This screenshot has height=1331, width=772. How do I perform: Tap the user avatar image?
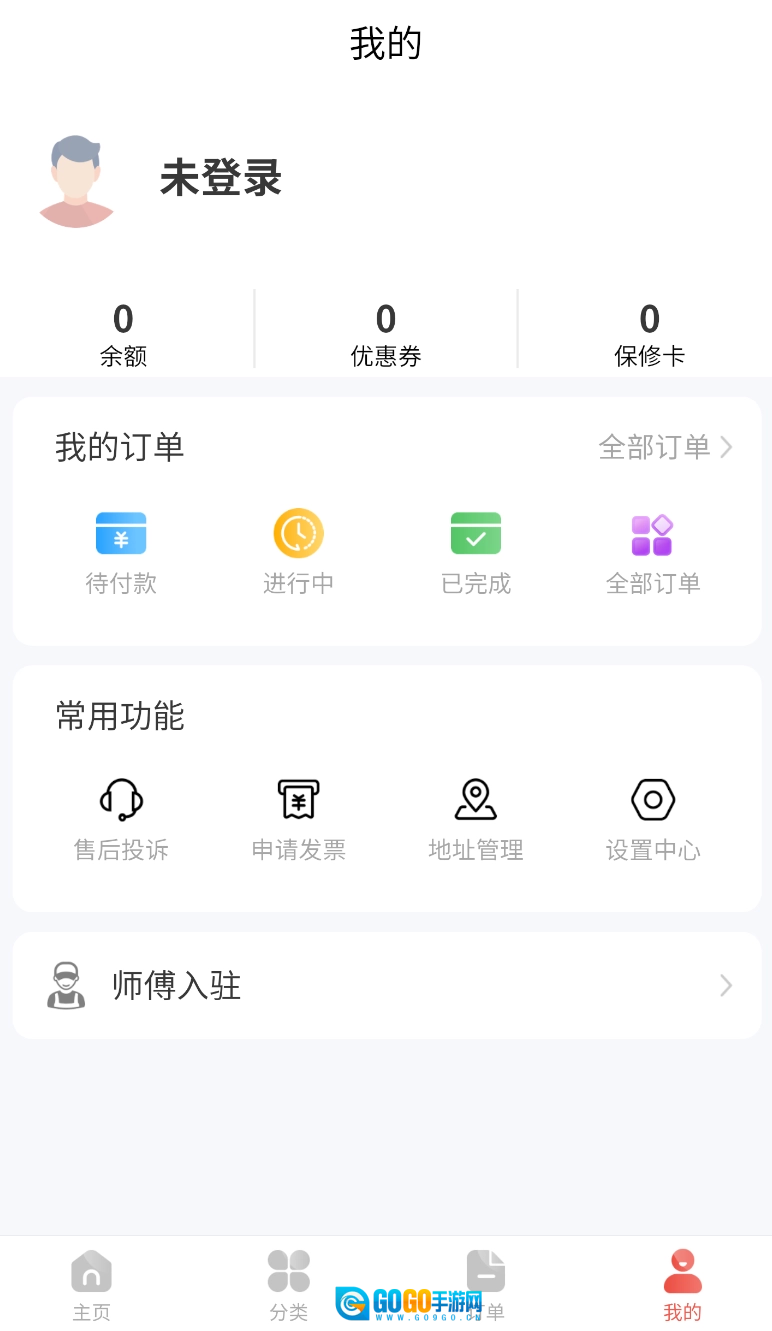(x=76, y=181)
